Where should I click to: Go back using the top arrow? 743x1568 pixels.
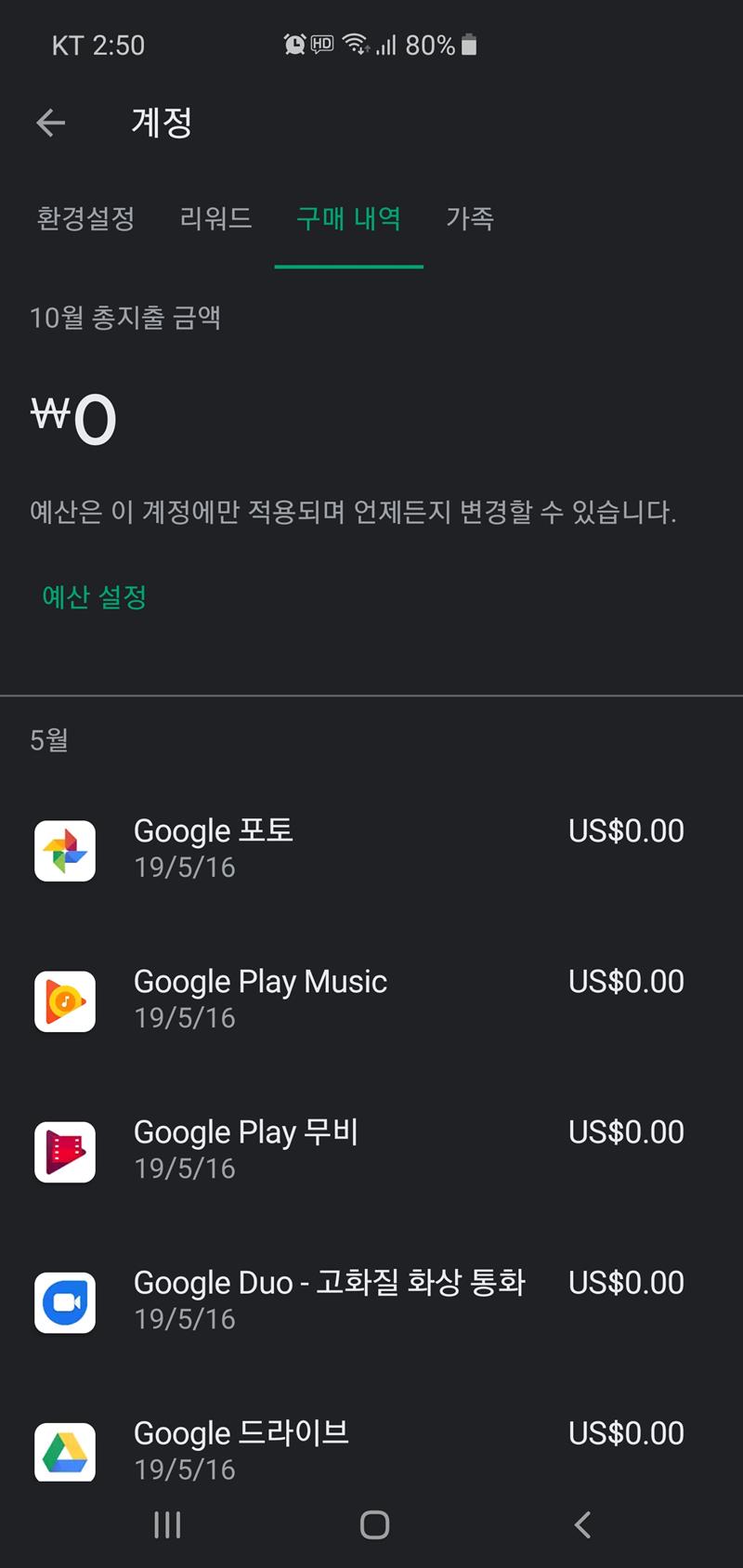coord(51,123)
